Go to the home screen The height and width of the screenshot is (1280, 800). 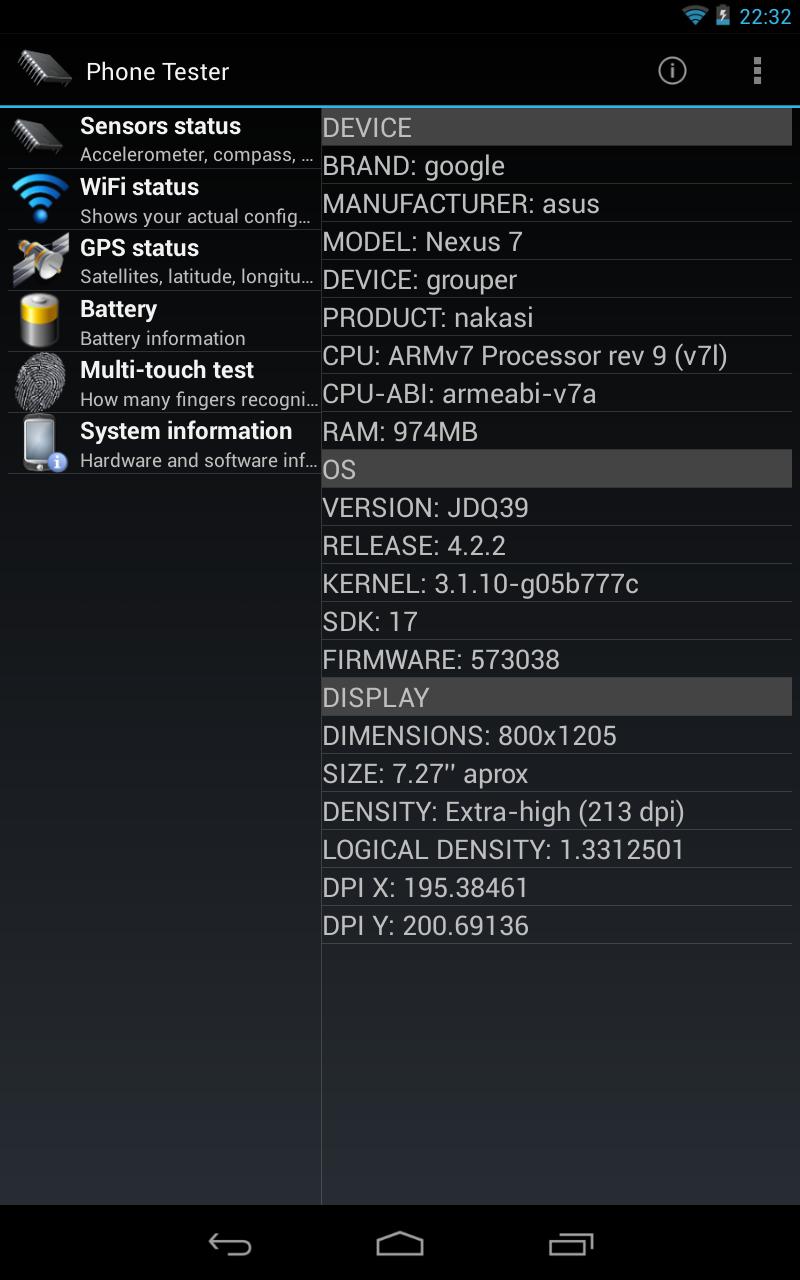tap(400, 1243)
